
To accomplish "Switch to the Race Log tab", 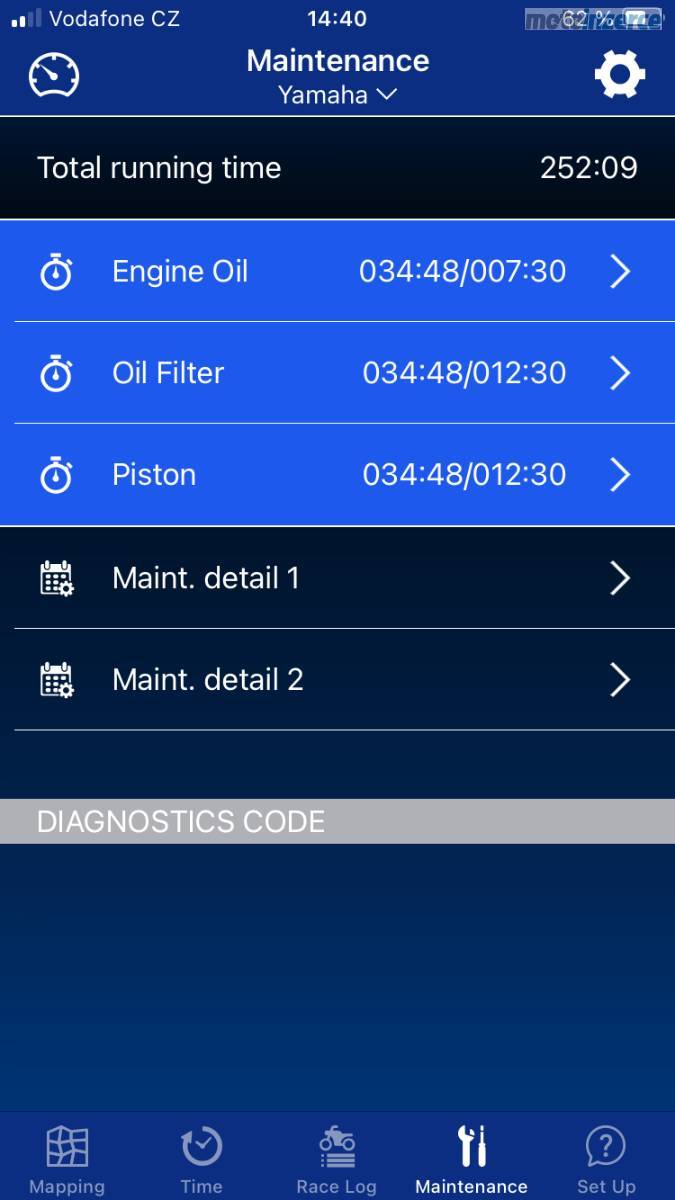I will (x=337, y=1158).
